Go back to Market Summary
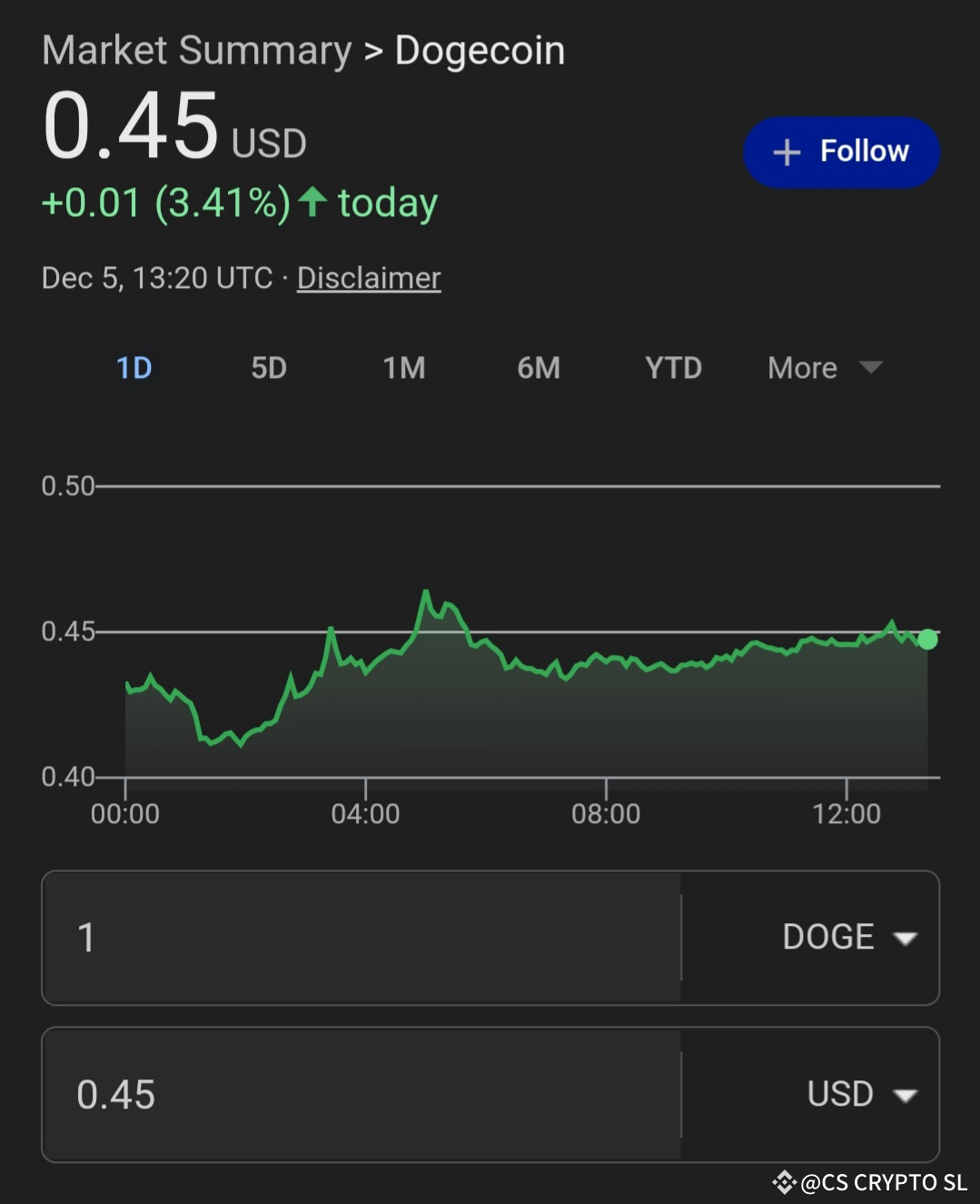Viewport: 980px width, 1204px height. (x=198, y=50)
